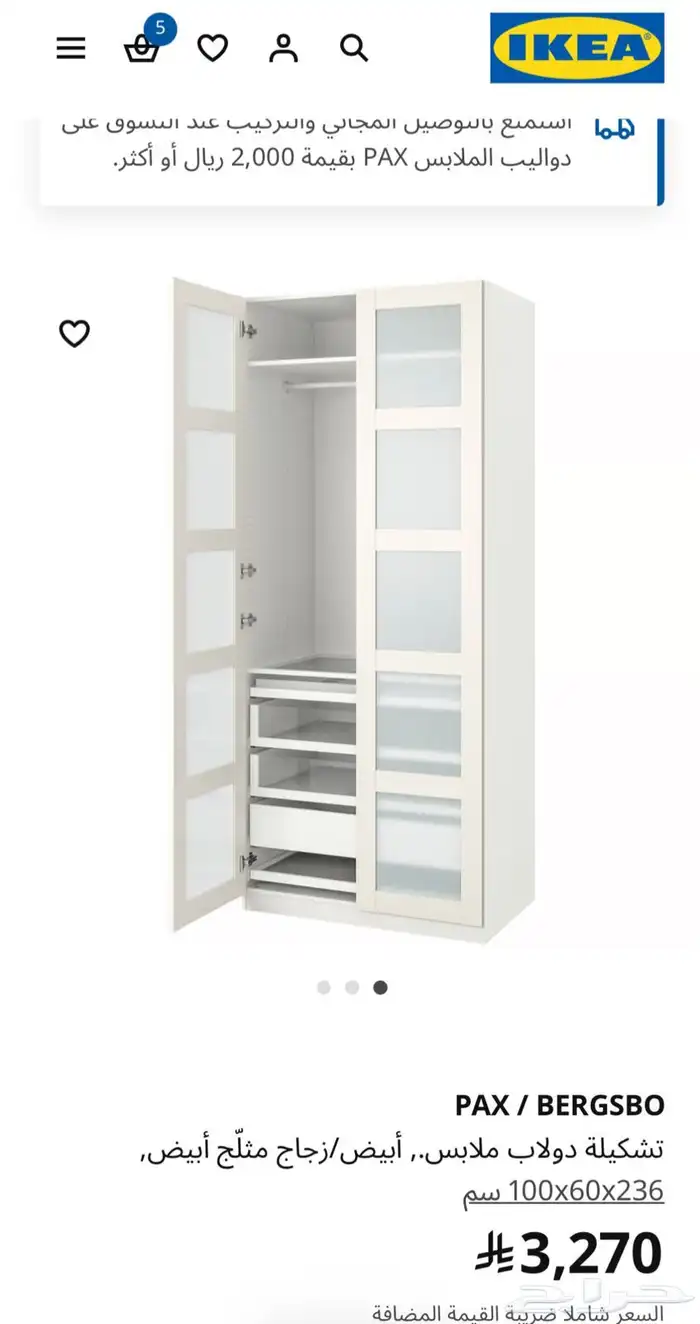Screen dimensions: 700x1324
Task: Open the hamburger menu
Action: click(71, 48)
